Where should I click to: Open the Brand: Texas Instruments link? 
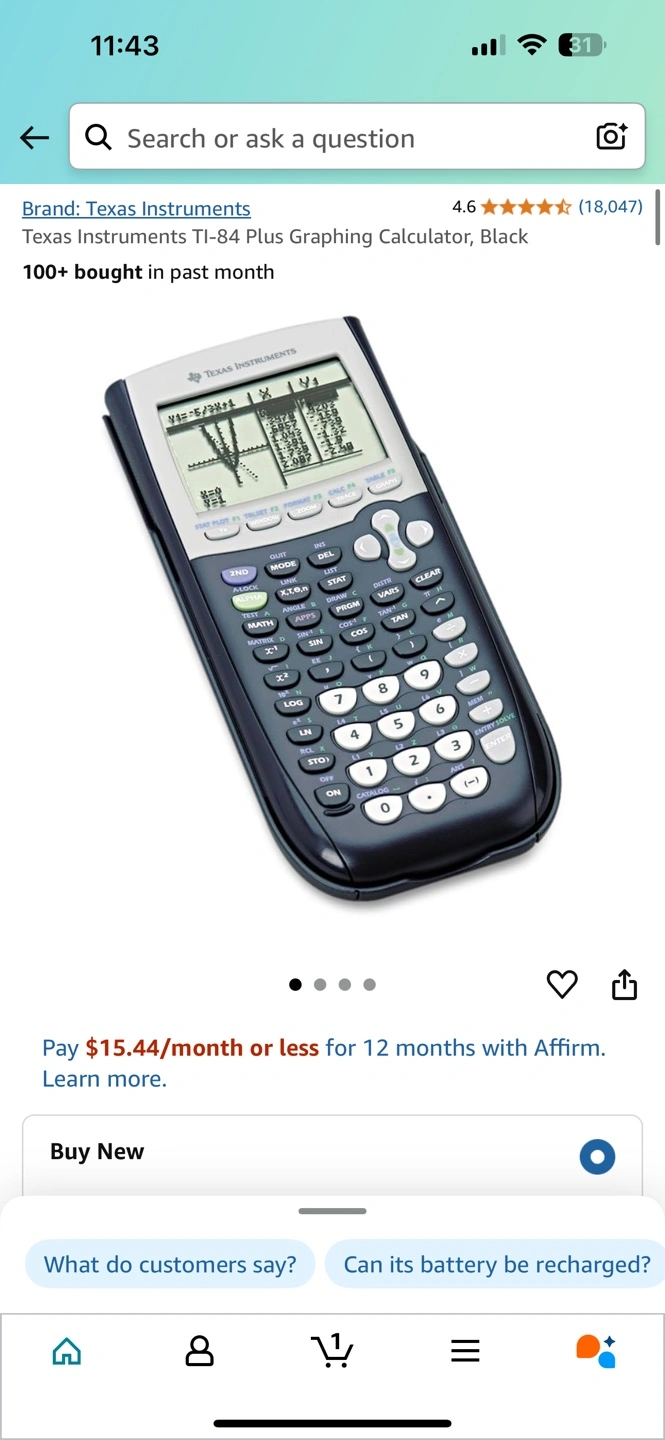coord(136,208)
